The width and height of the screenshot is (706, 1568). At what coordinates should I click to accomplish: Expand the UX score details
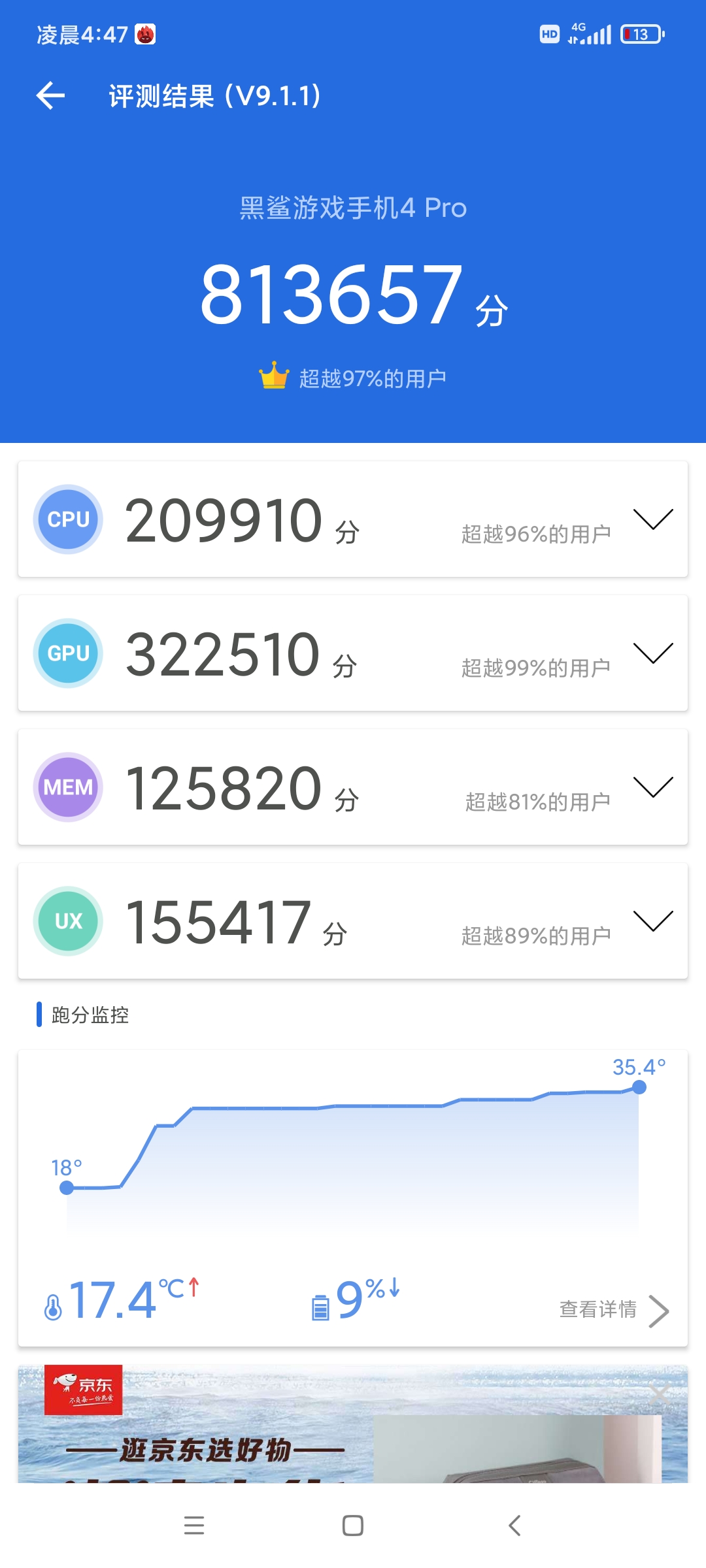tap(653, 921)
